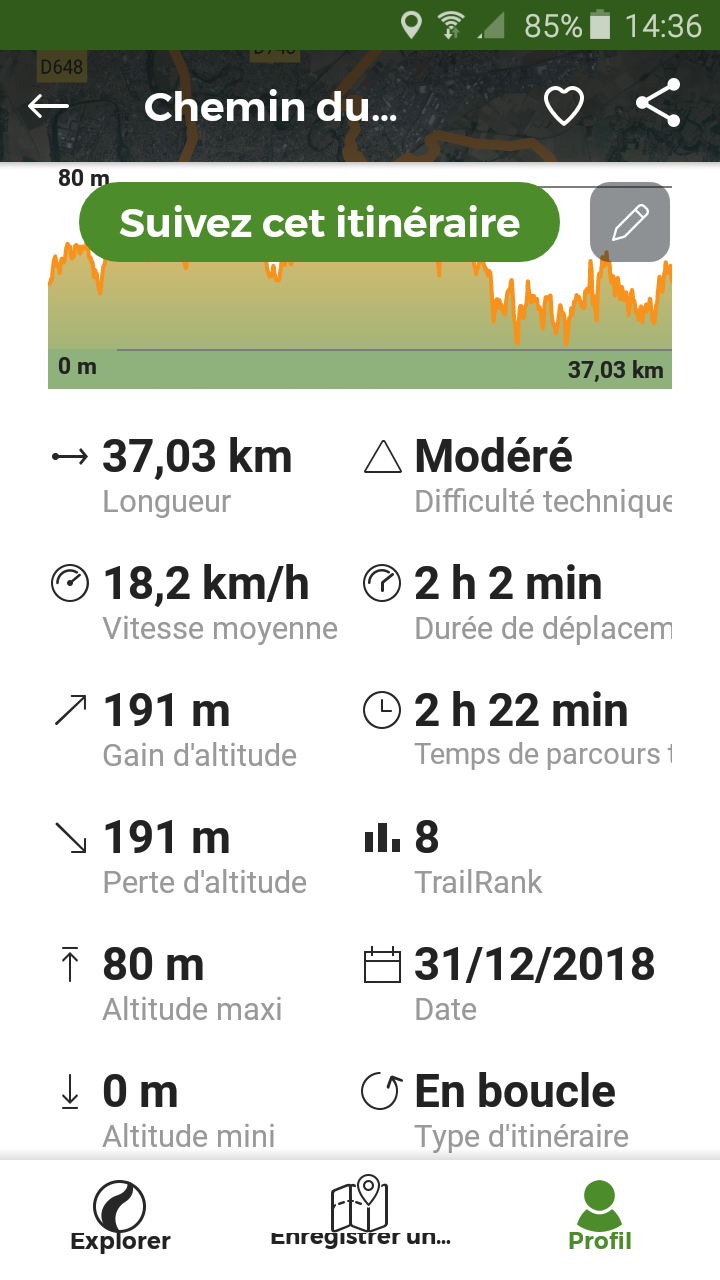Share this trail
Viewport: 720px width, 1280px height.
[x=658, y=104]
